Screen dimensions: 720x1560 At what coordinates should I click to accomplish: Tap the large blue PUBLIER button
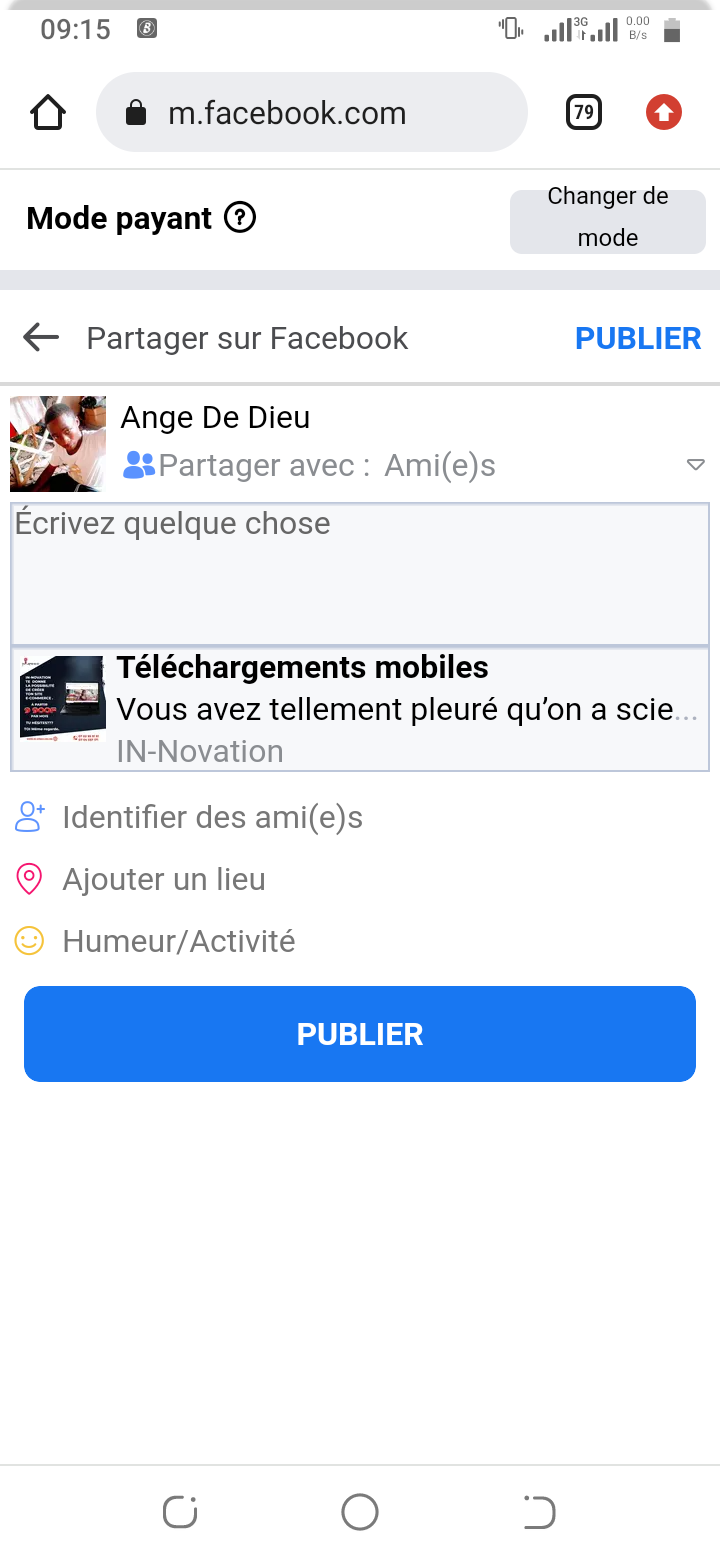click(x=360, y=1034)
